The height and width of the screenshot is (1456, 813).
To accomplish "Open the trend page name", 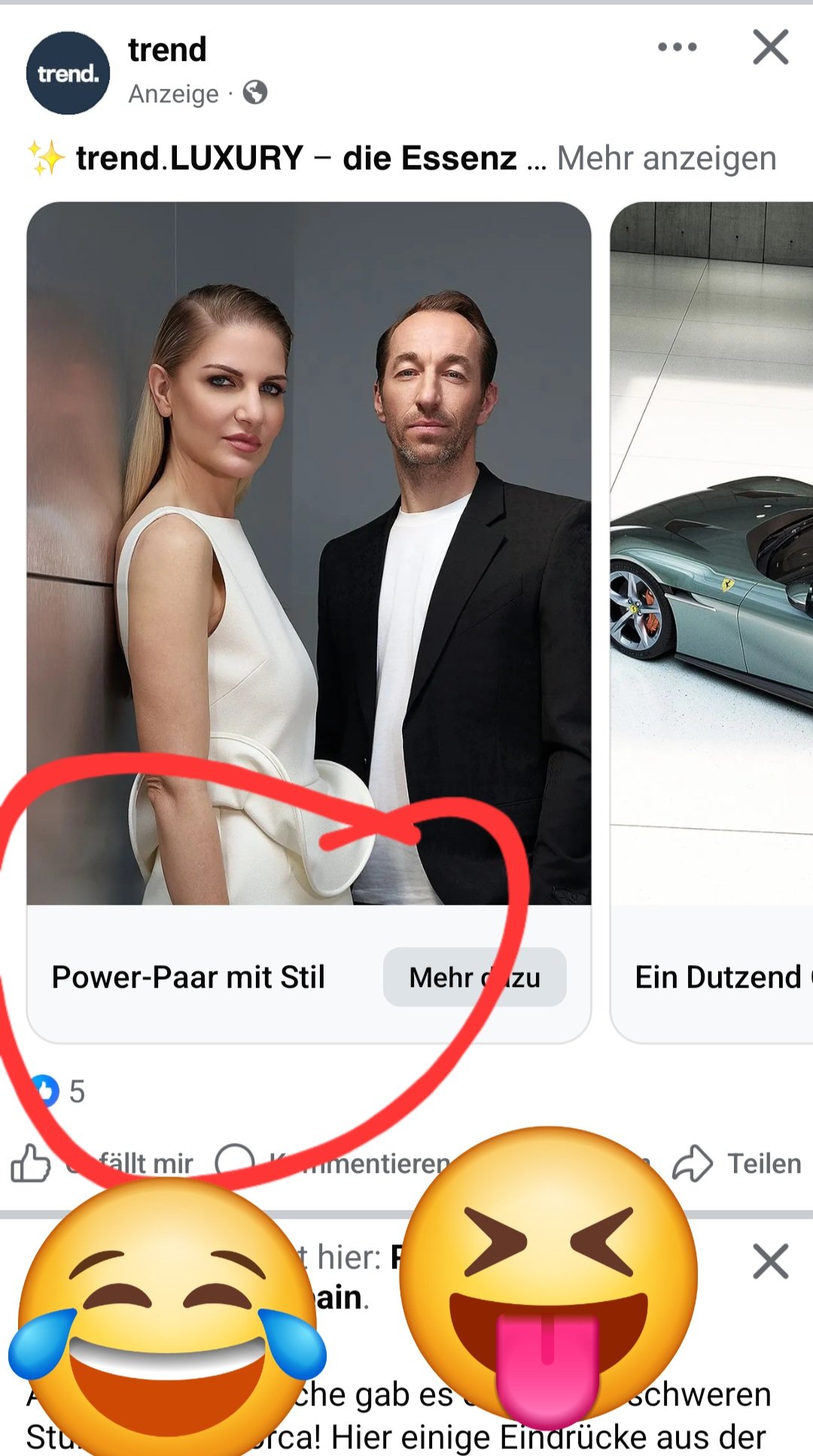I will 167,50.
